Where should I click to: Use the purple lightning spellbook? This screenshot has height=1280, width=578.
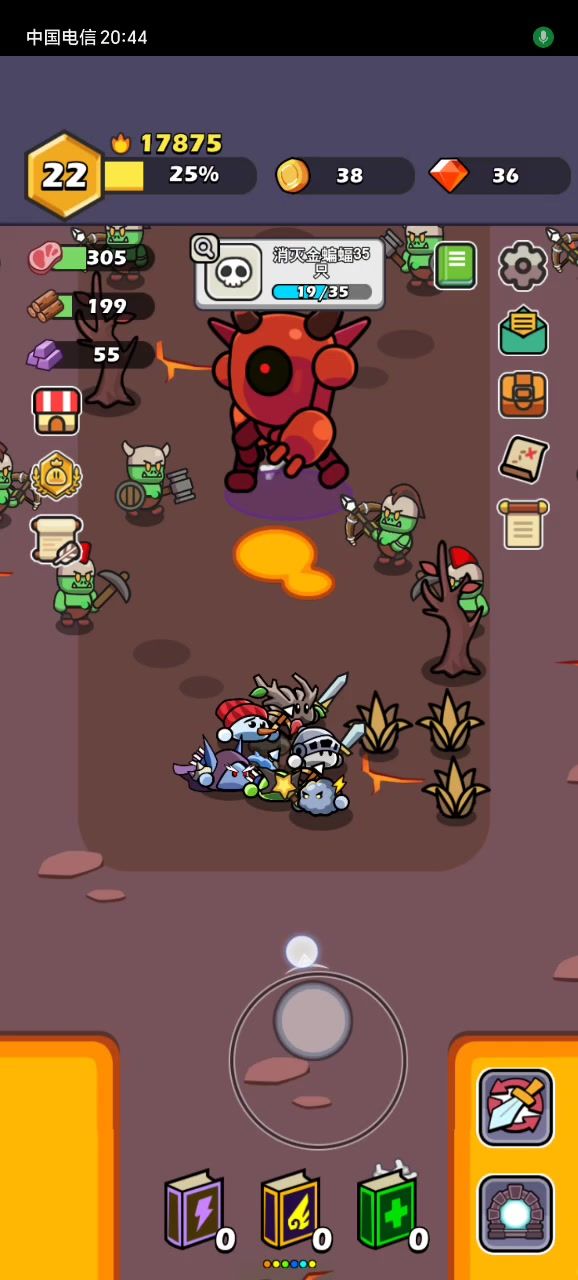pos(195,1211)
